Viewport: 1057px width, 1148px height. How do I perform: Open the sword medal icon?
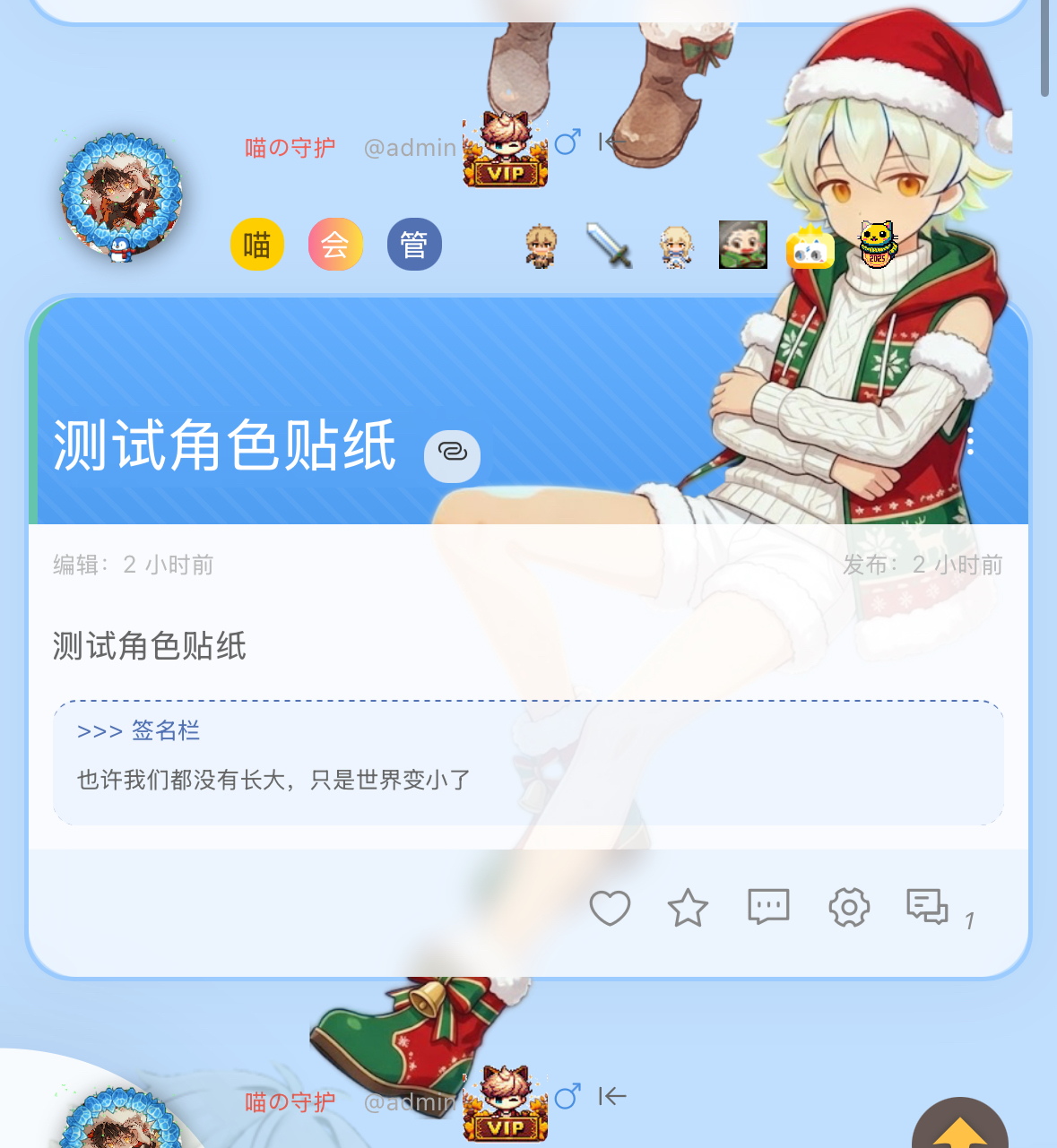point(609,245)
